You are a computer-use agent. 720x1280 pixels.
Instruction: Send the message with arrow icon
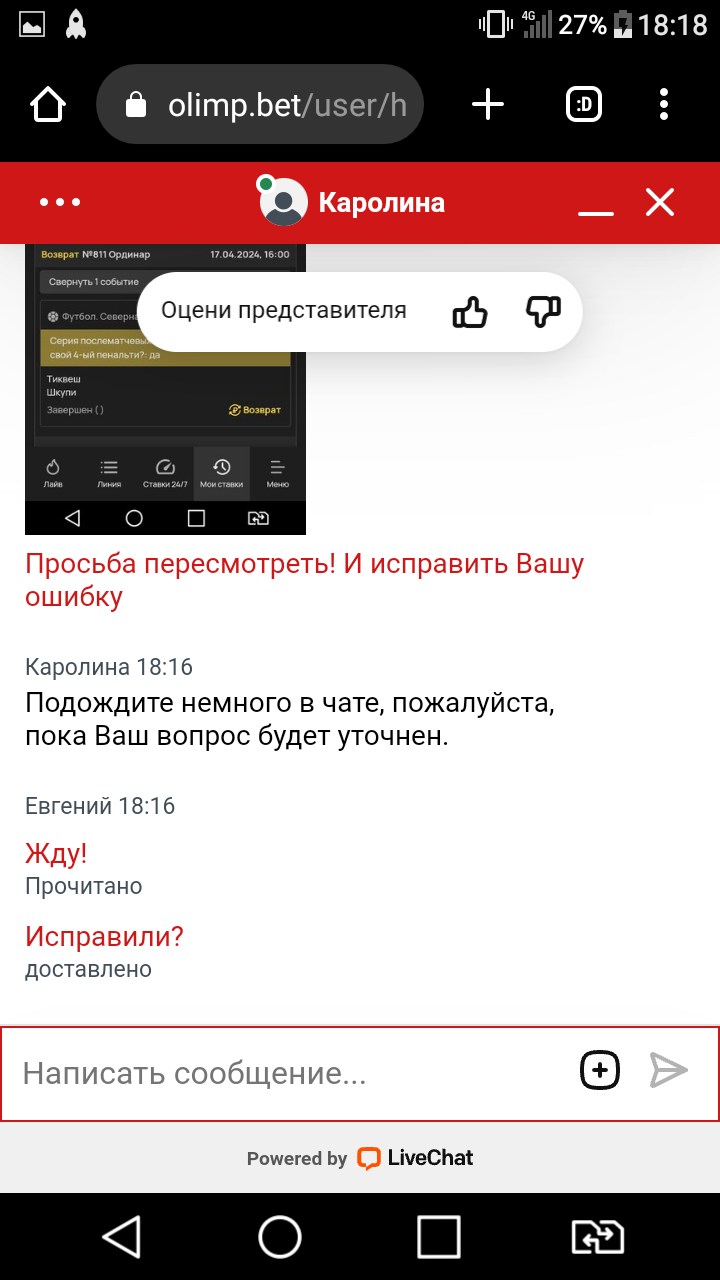pyautogui.click(x=668, y=1071)
